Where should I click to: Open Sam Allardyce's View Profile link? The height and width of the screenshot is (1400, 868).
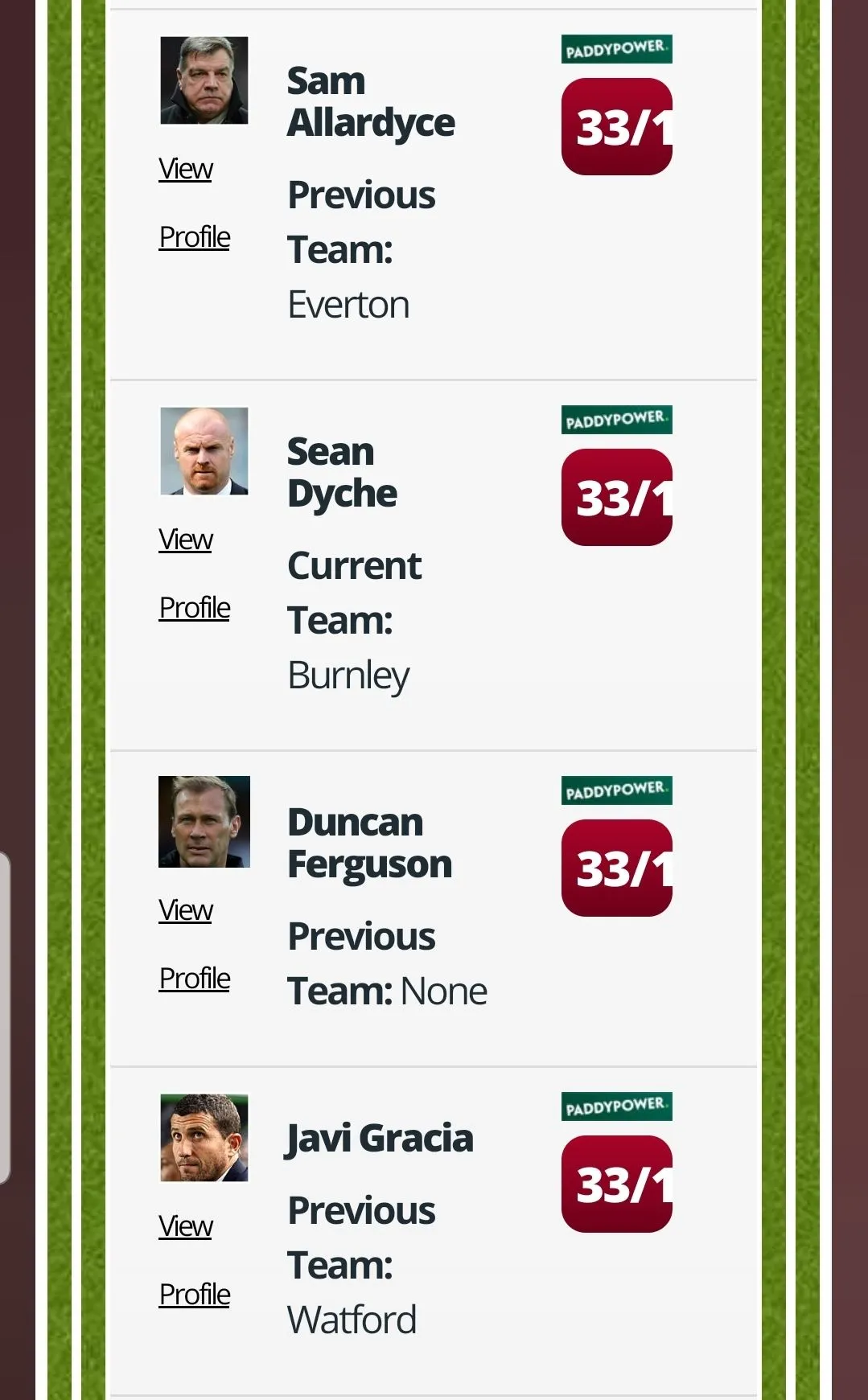point(194,203)
